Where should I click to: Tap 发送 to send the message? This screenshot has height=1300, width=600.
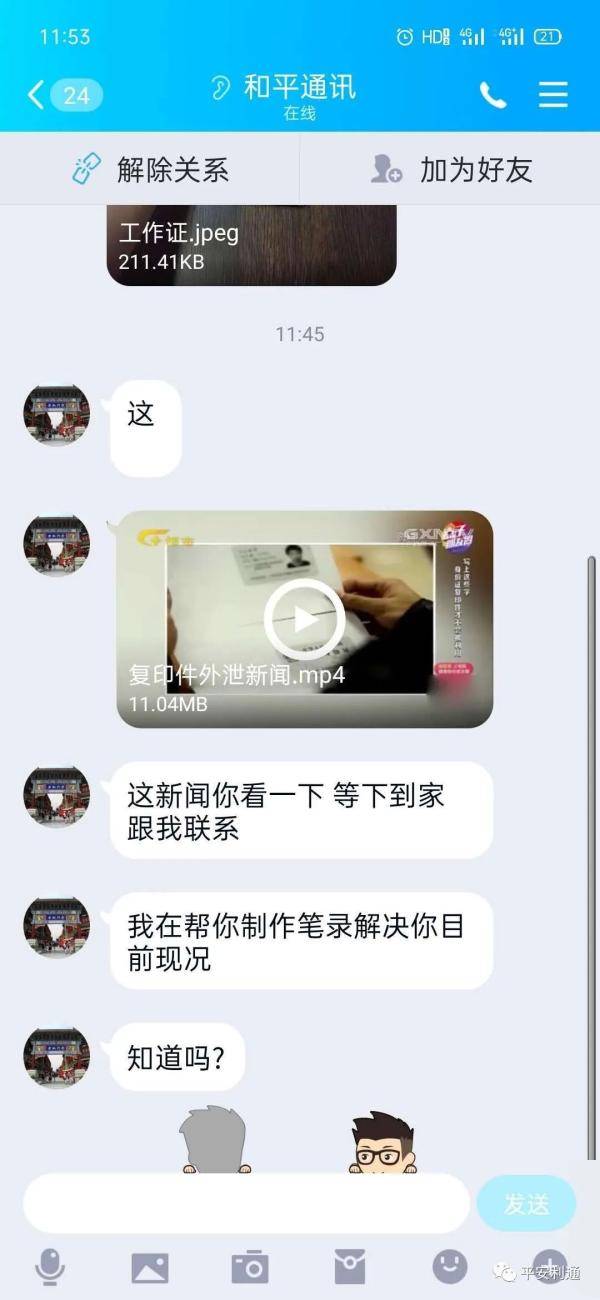526,1203
